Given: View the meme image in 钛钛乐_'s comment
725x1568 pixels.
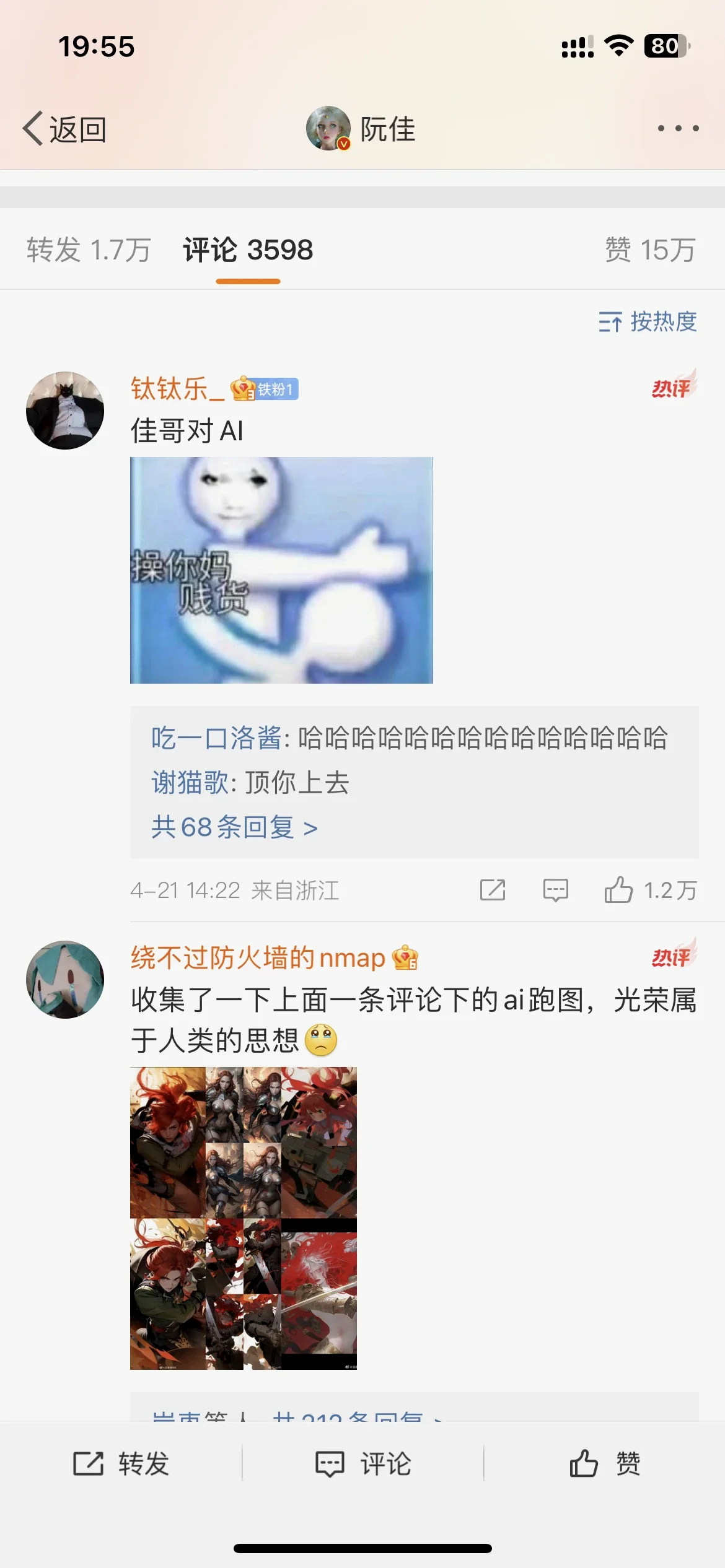Looking at the screenshot, I should pyautogui.click(x=281, y=570).
